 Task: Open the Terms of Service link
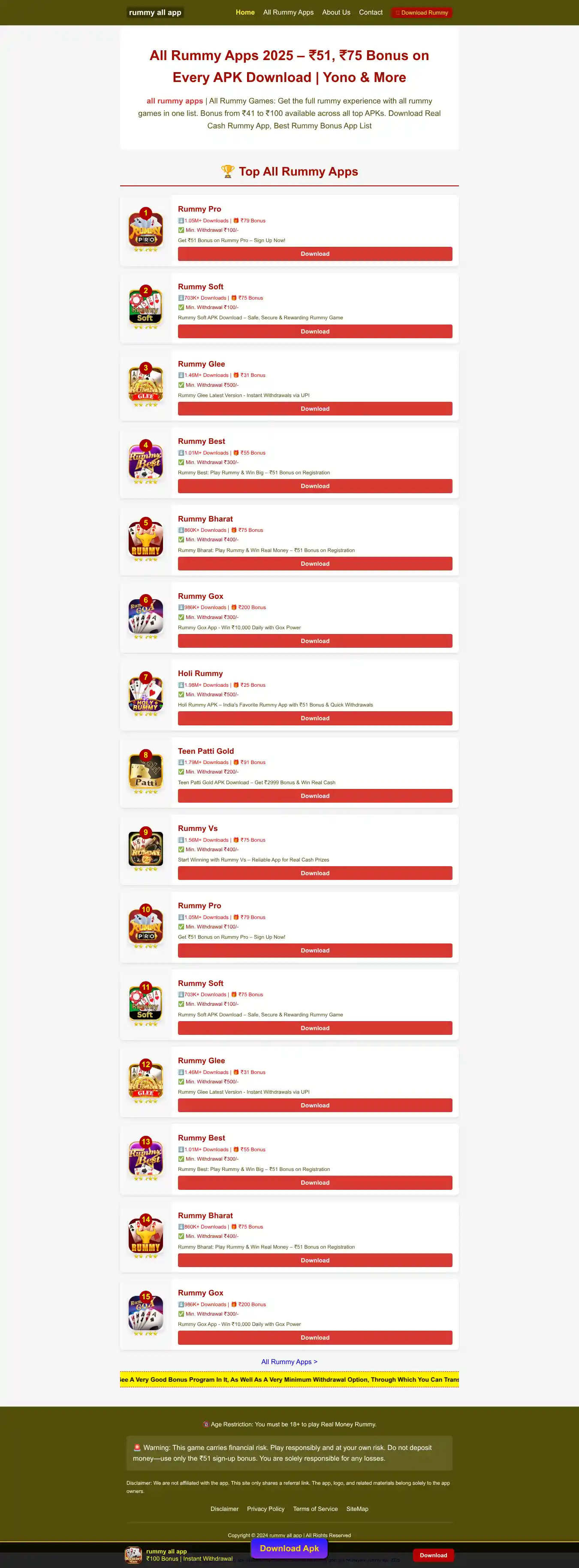point(315,1509)
